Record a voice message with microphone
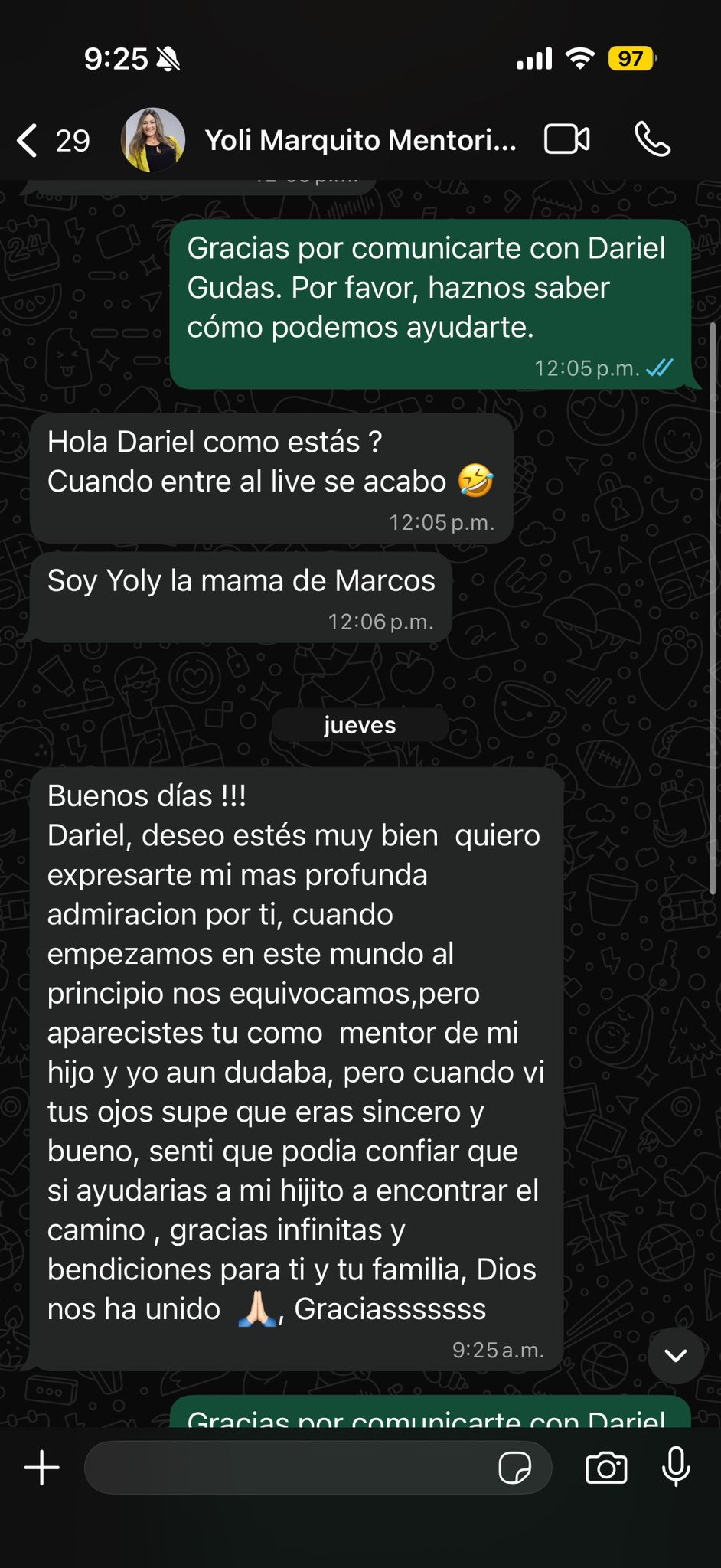The image size is (721, 1568). (676, 1468)
